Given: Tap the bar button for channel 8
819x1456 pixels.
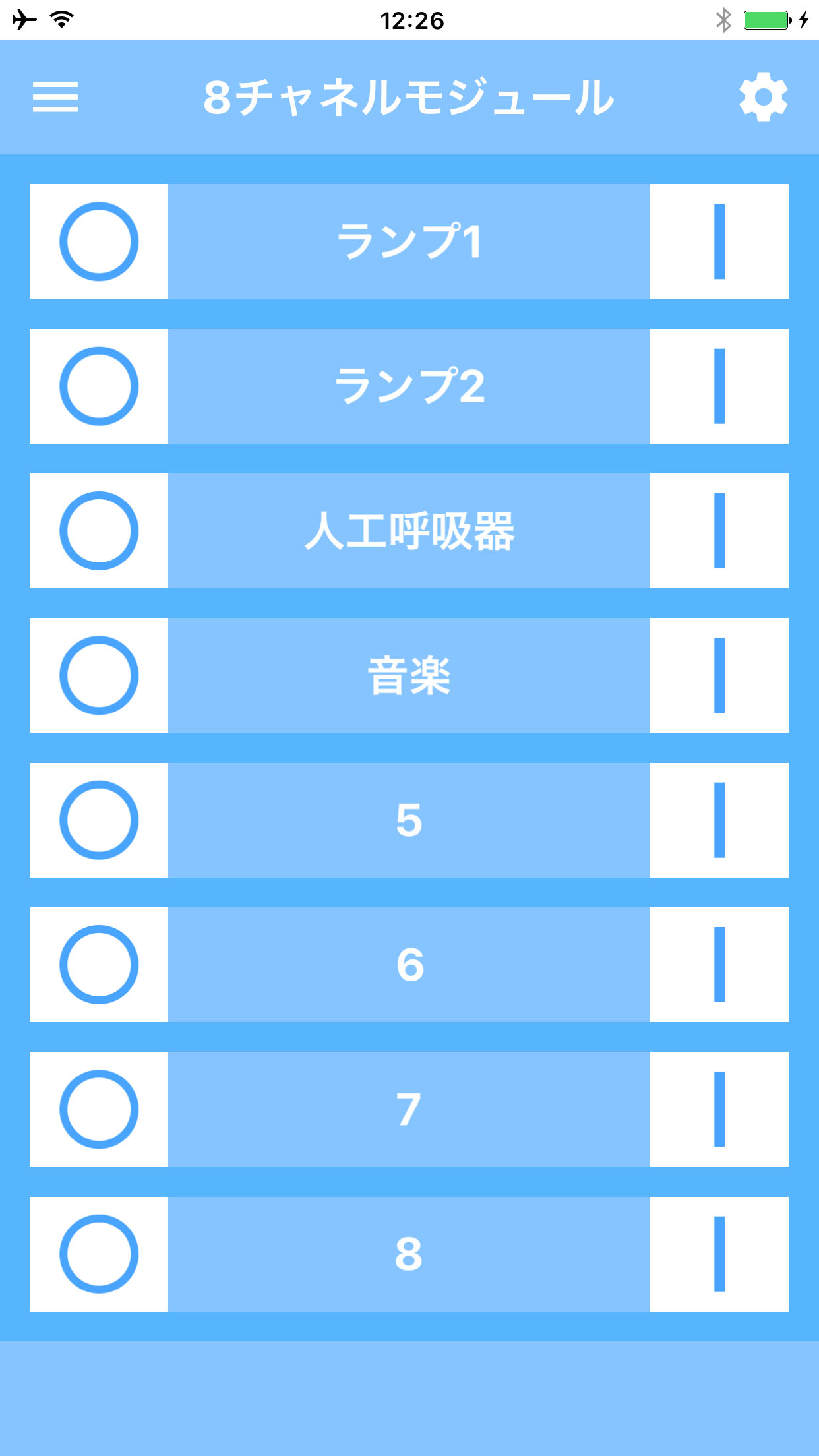Looking at the screenshot, I should click(x=719, y=1254).
